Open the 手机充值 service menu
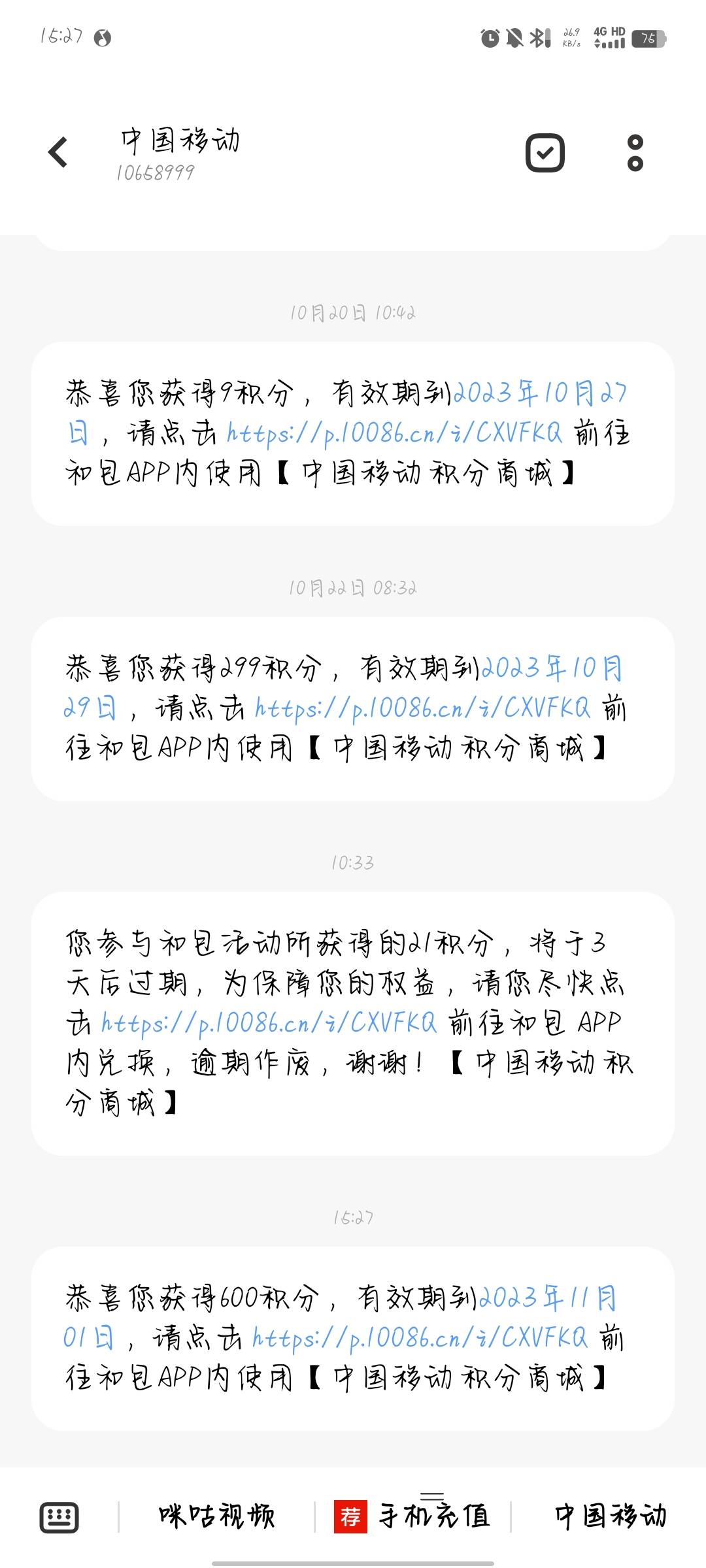 [413, 1516]
